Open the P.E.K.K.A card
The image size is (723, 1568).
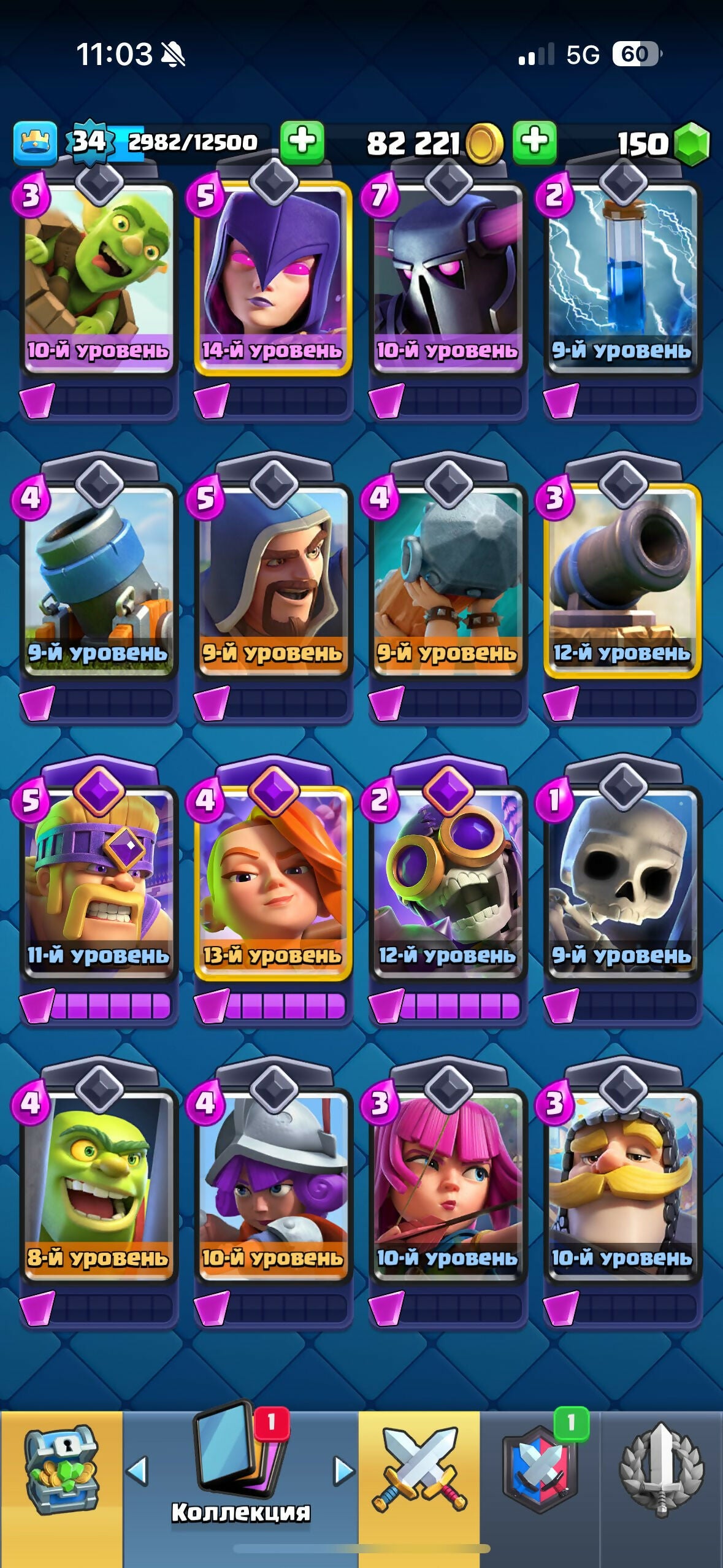click(x=447, y=276)
